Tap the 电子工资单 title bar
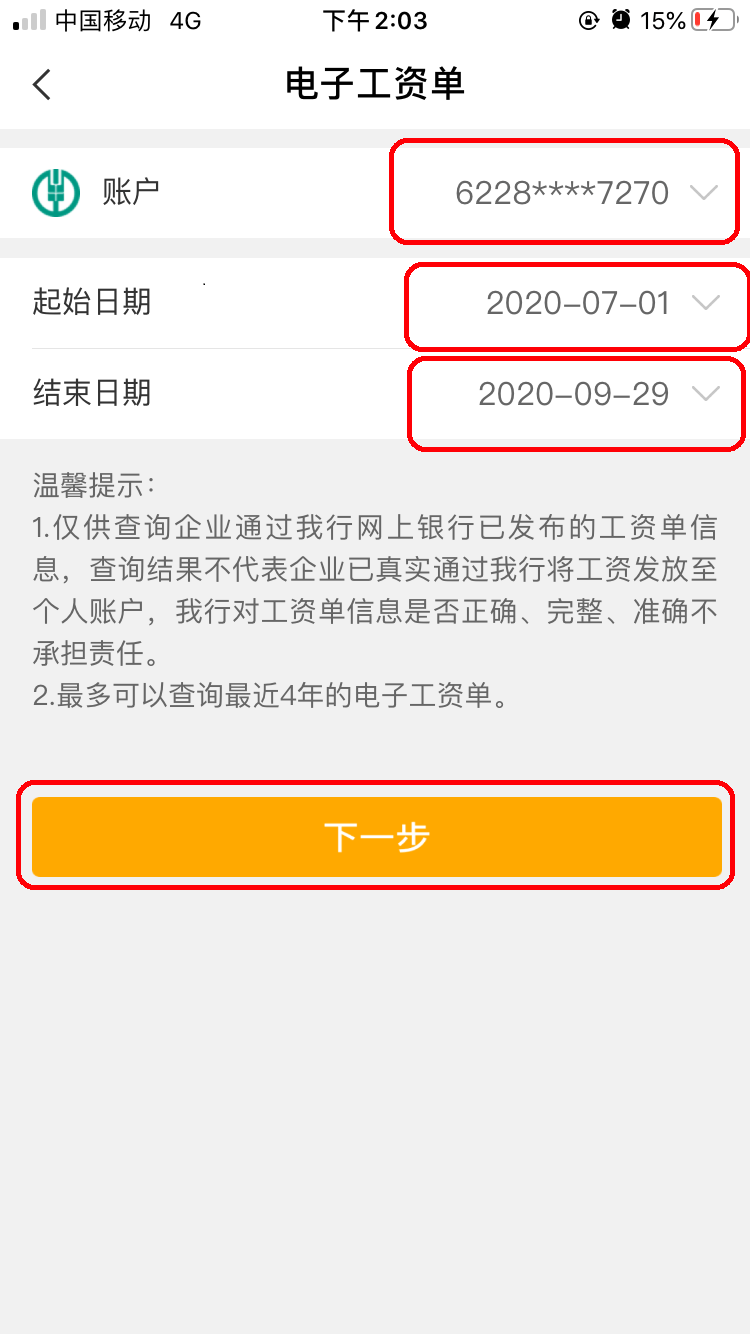The image size is (750, 1334). tap(375, 84)
